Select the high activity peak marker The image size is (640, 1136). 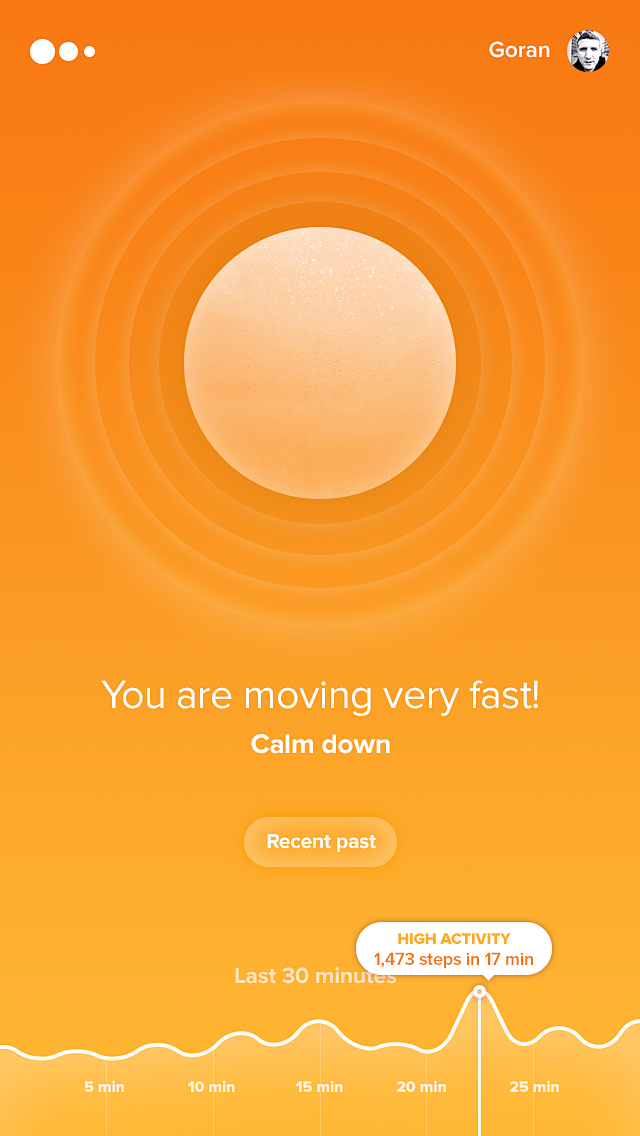click(479, 990)
